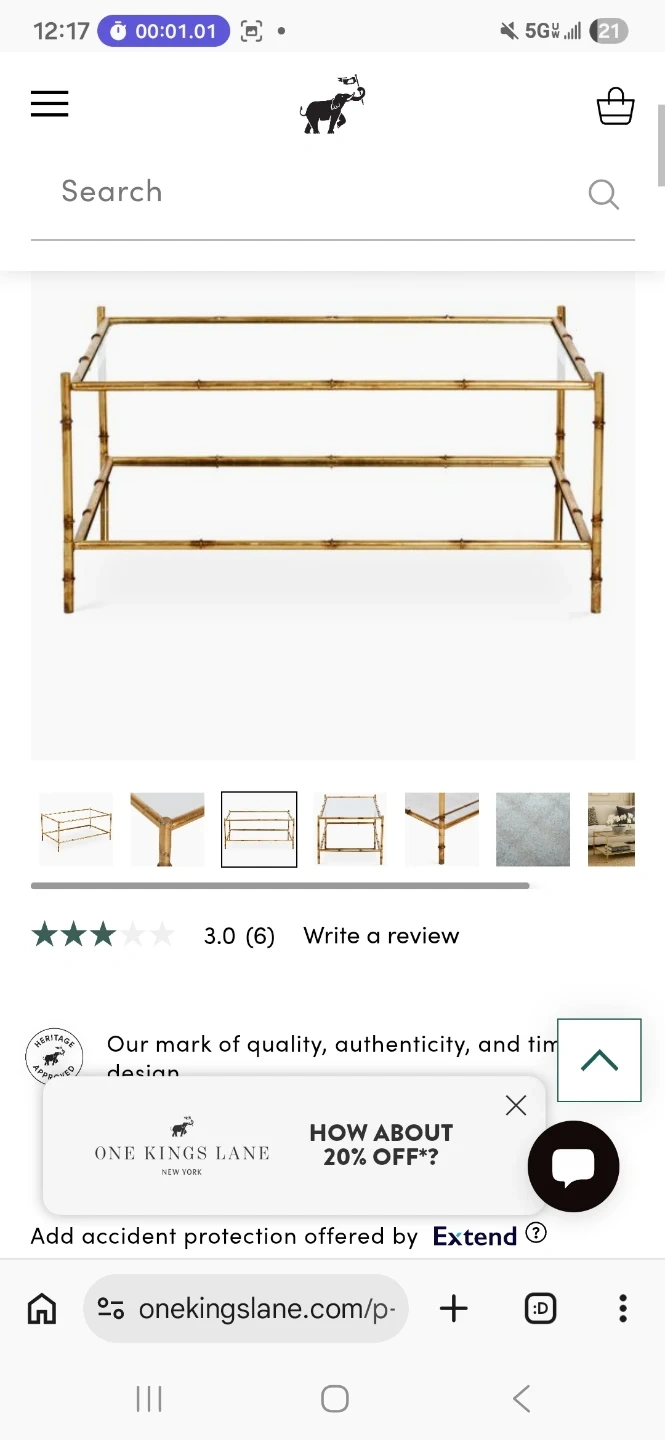Open the browser three-dot menu
665x1440 pixels.
[622, 1308]
